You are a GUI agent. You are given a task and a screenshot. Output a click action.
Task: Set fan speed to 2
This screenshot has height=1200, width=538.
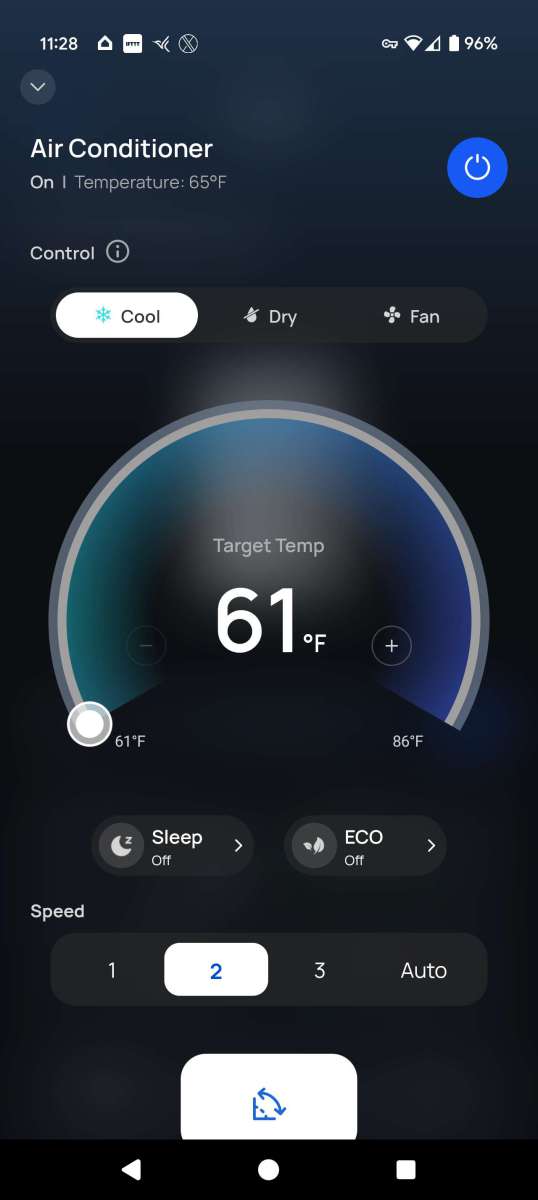pos(216,970)
